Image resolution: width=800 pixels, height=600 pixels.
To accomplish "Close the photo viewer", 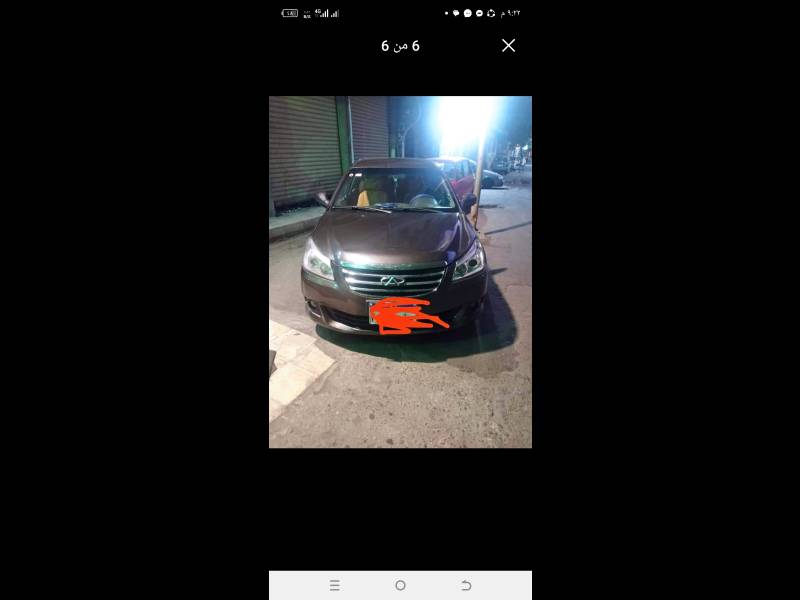I will pyautogui.click(x=508, y=45).
